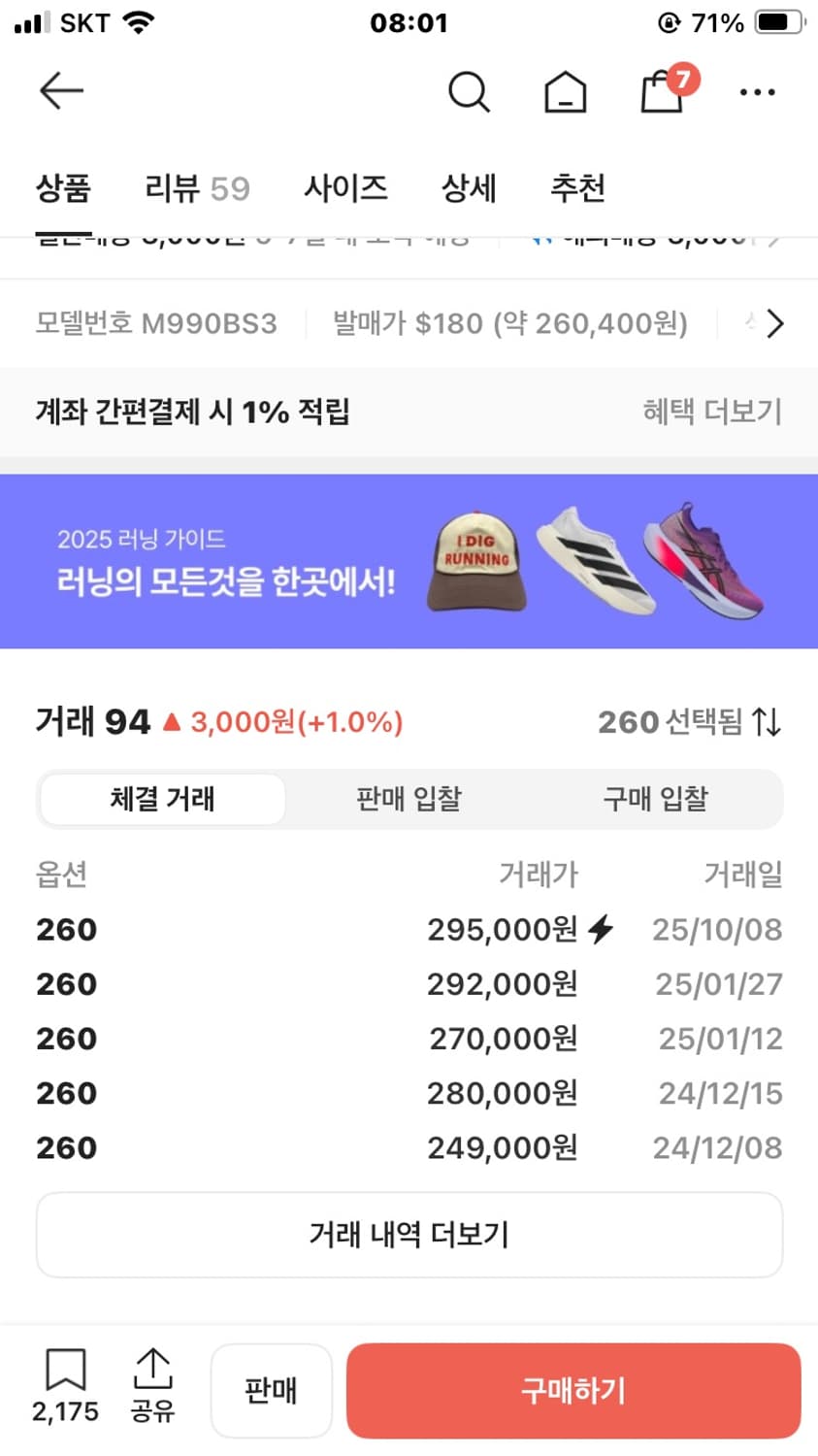Tap 거래 내역 더보기 to see more trades
This screenshot has width=818, height=1456.
409,1234
